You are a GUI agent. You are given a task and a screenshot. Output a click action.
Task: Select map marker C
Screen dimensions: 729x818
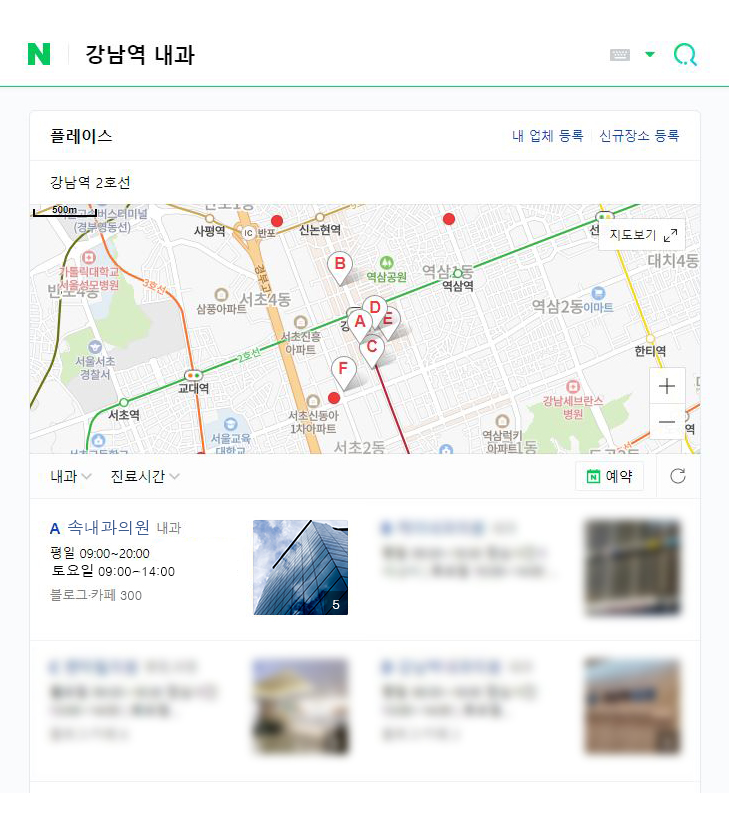click(373, 349)
